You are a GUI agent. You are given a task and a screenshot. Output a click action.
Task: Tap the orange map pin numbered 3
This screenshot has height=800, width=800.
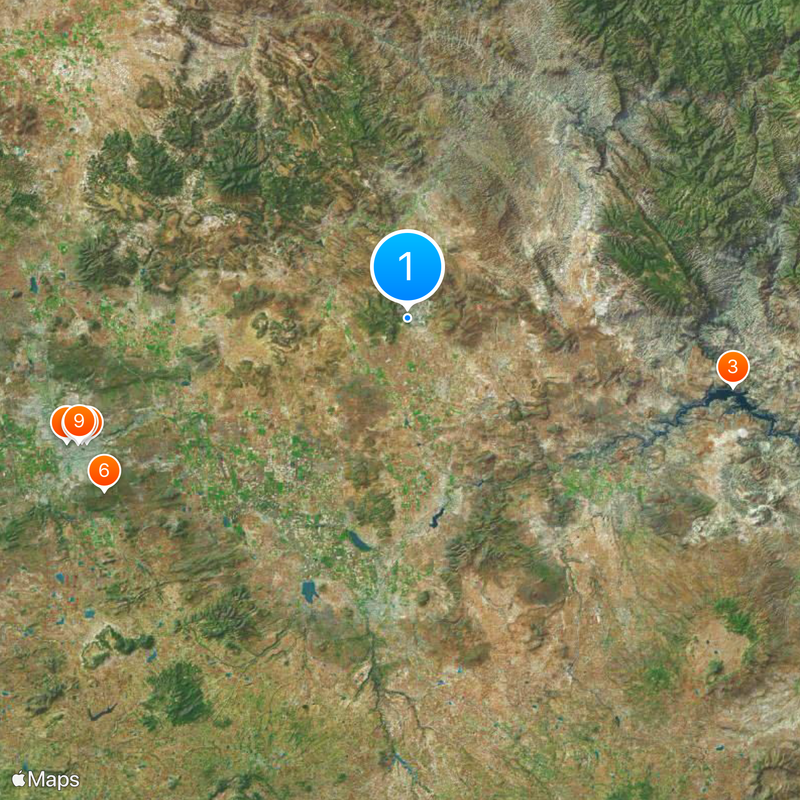pyautogui.click(x=732, y=367)
